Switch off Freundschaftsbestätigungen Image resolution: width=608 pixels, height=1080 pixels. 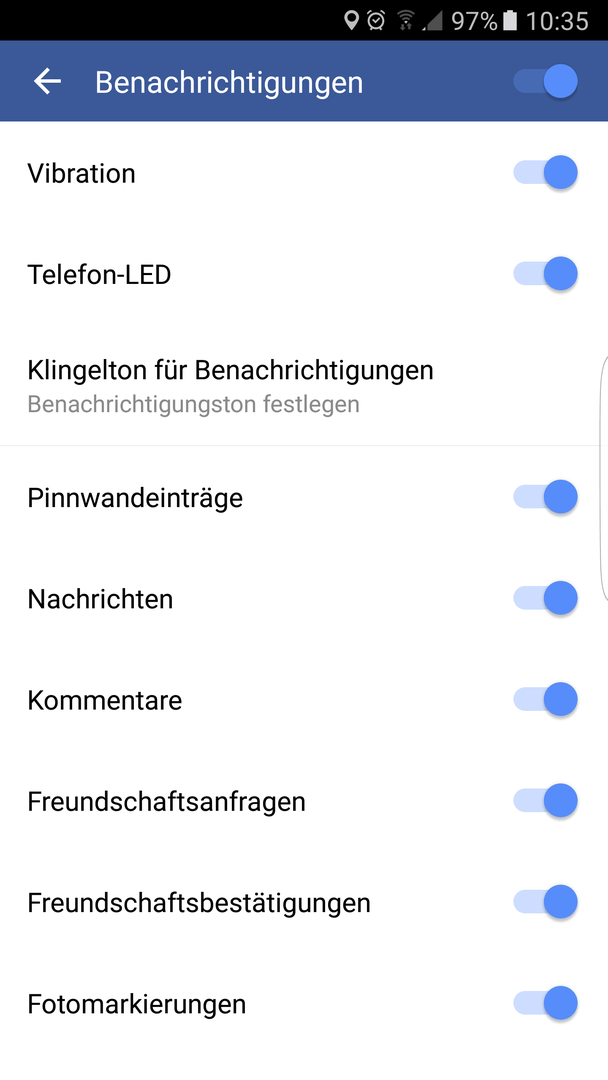pos(545,902)
